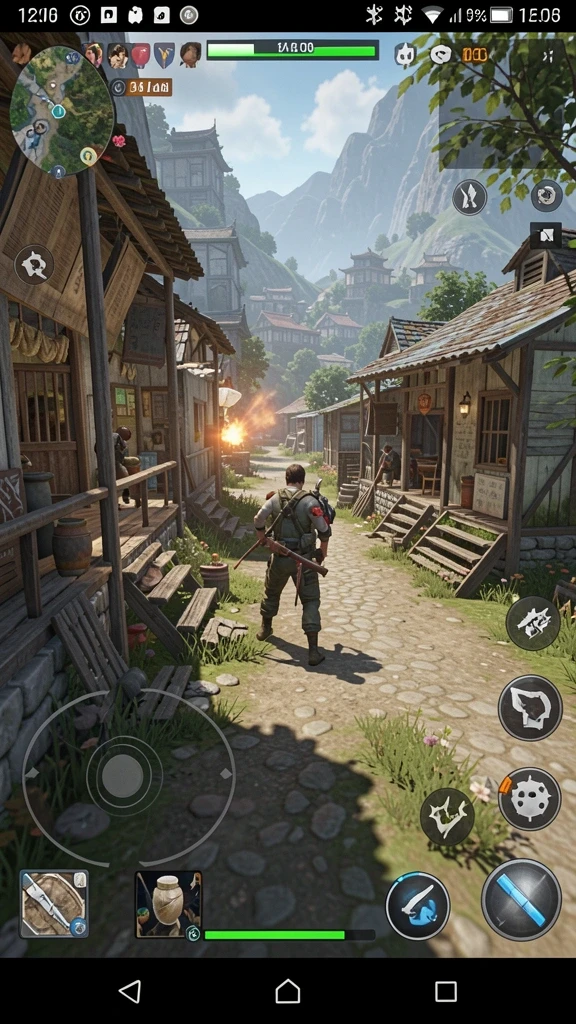
Task: Tap the blue sword attack button
Action: tap(521, 899)
